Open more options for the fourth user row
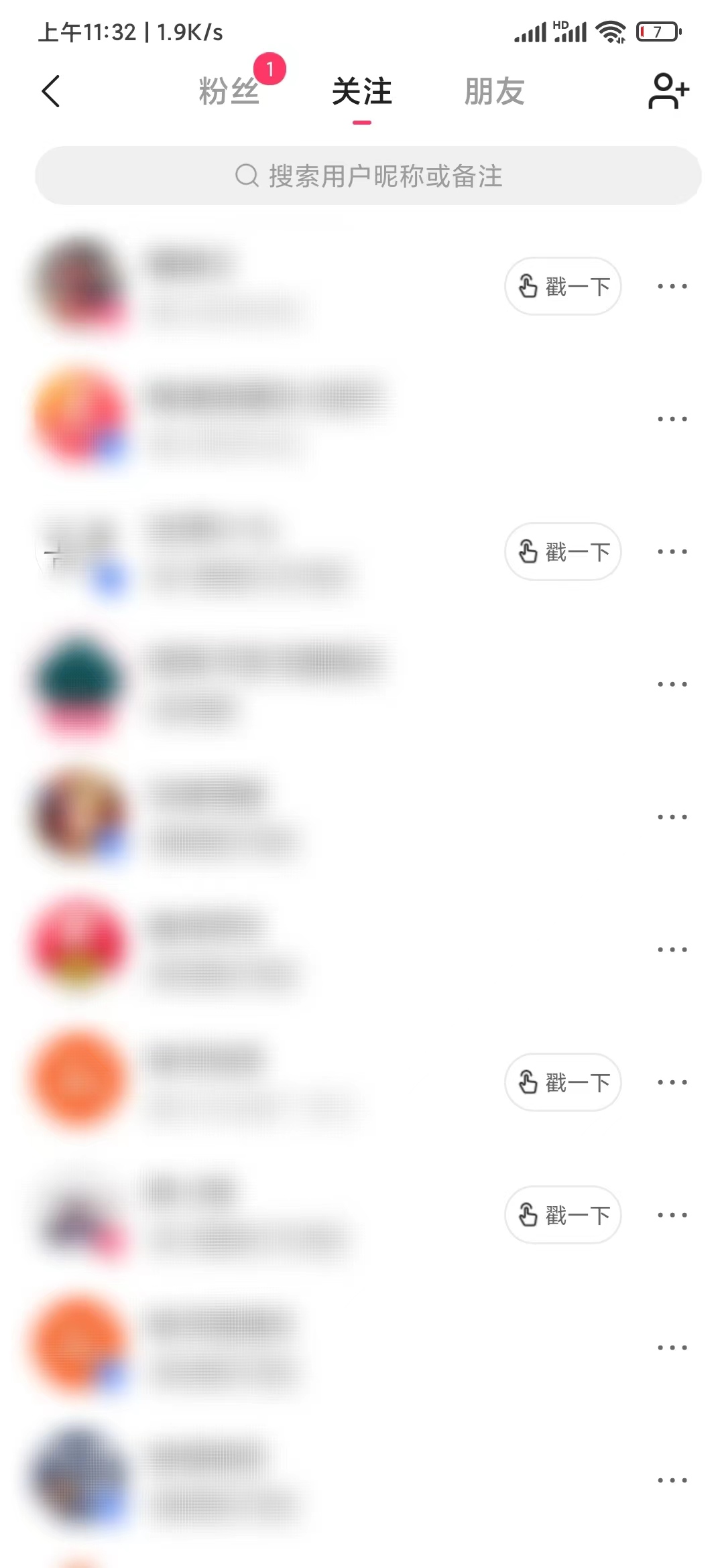The image size is (724, 1568). point(672,683)
